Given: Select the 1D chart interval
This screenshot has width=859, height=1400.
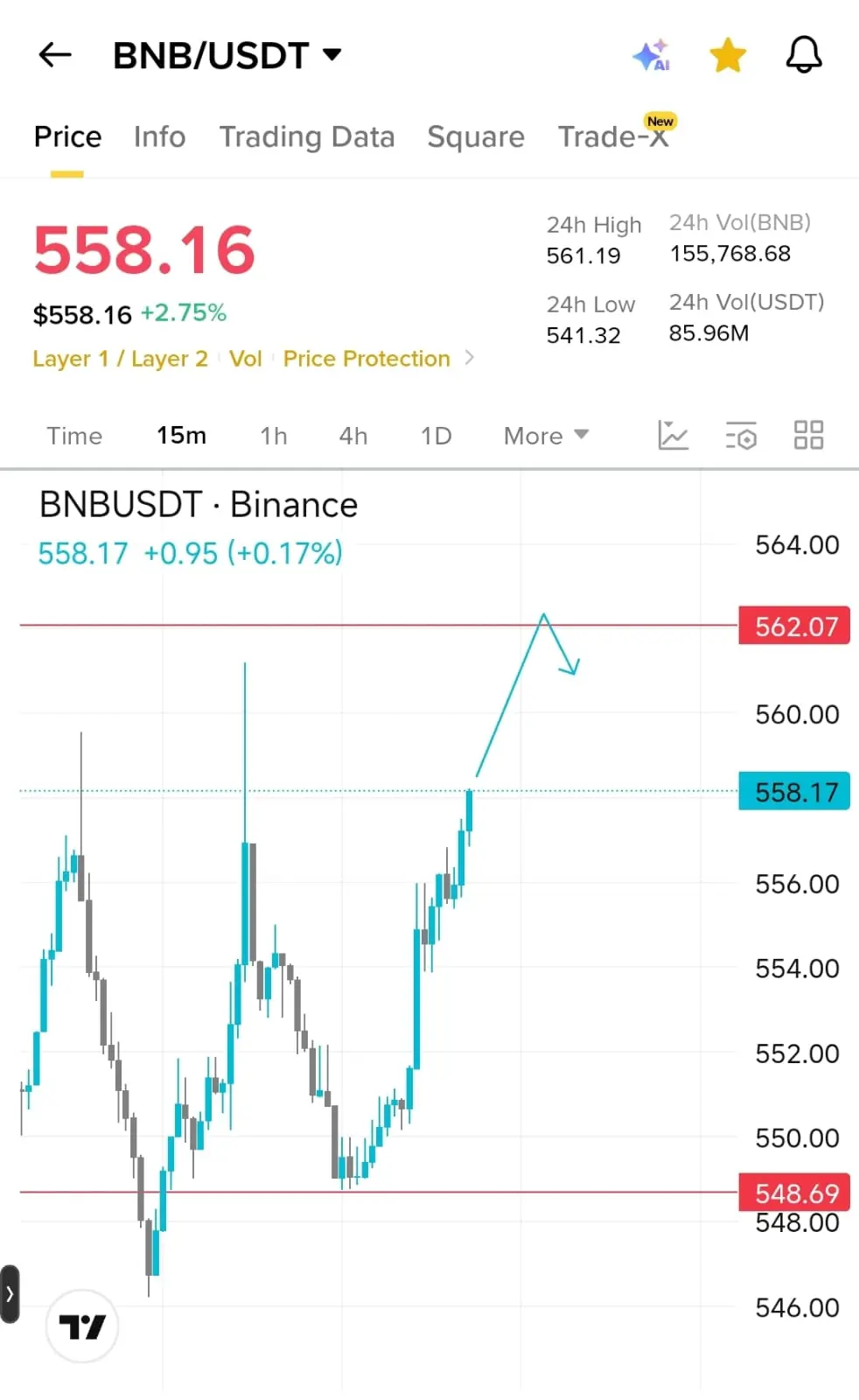Looking at the screenshot, I should (436, 436).
